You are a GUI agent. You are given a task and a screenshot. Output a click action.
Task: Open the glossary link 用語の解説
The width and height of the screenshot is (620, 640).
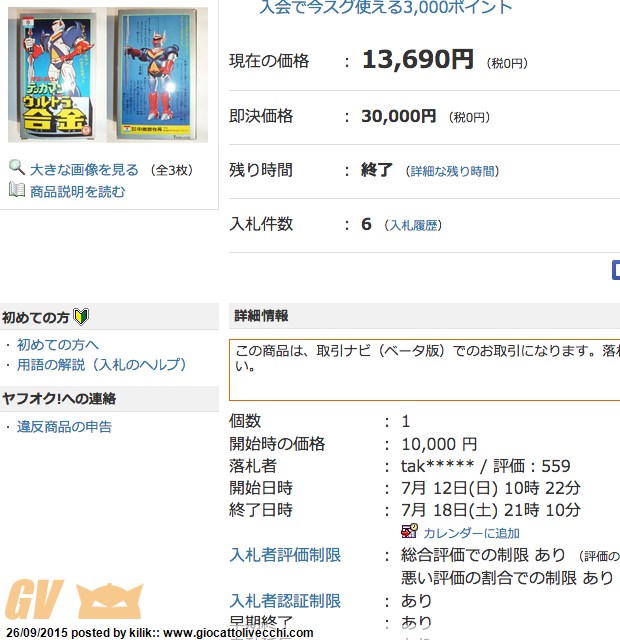[101, 365]
